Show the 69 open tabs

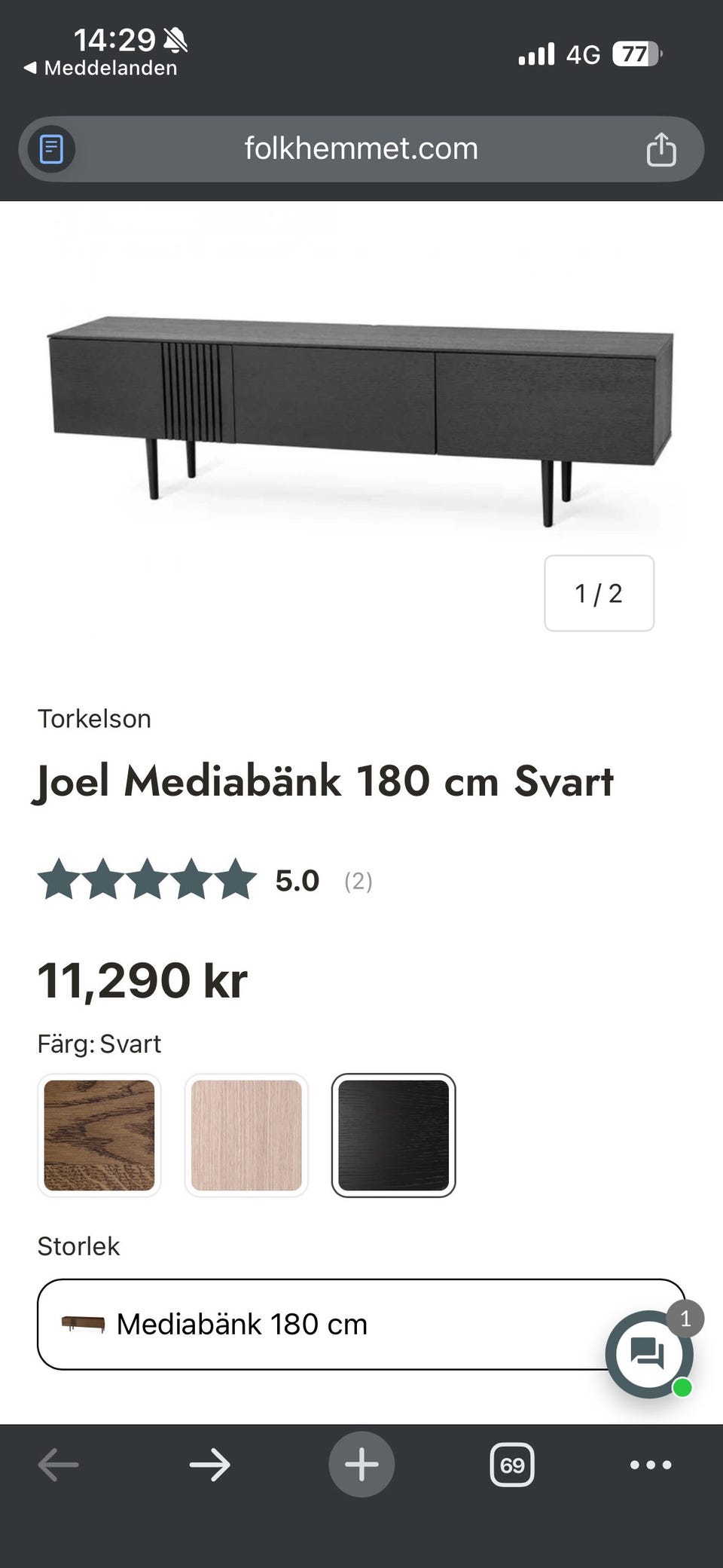coord(512,1465)
